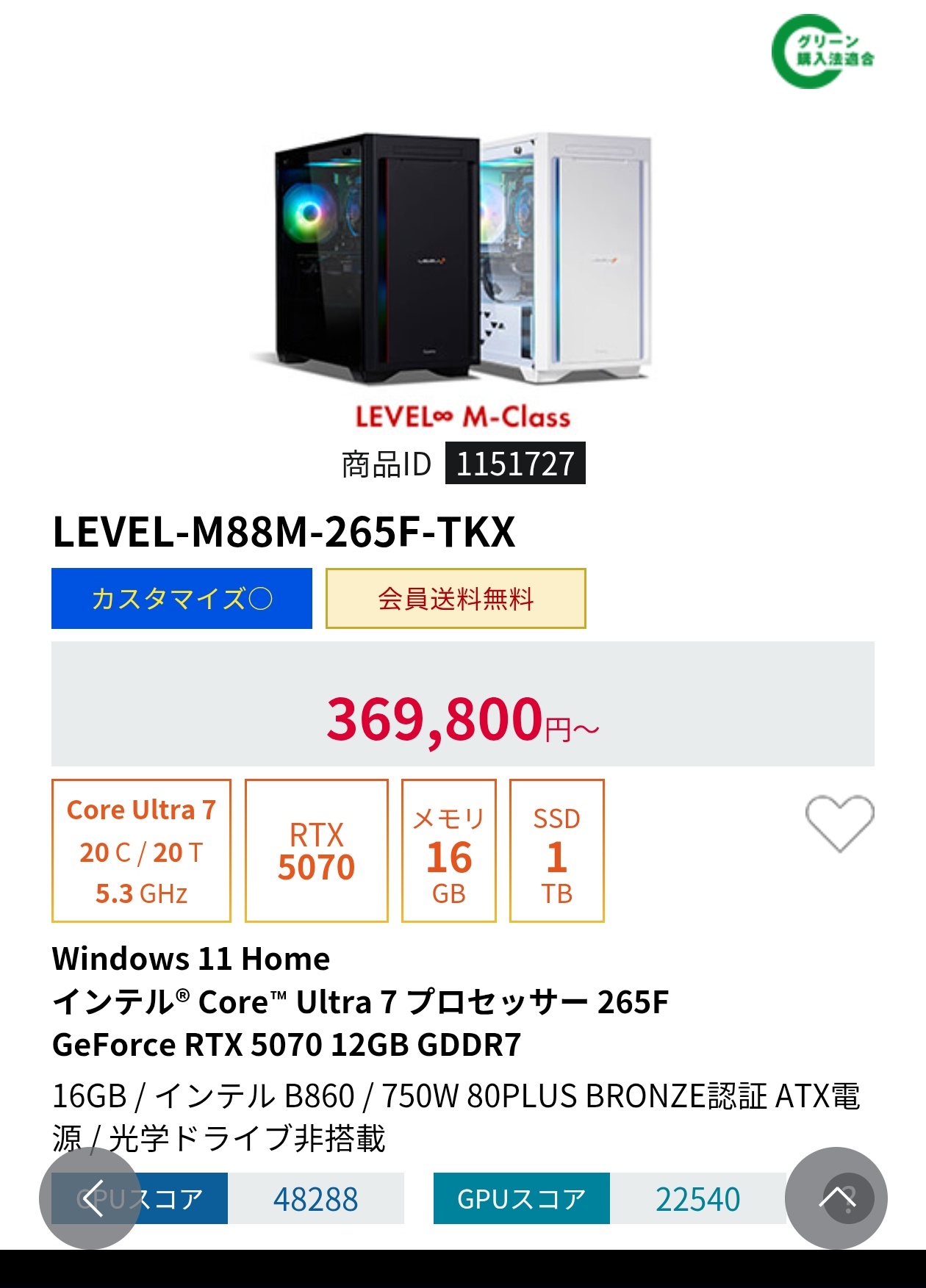Jump to top with the up-arrow button
Viewport: 926px width, 1288px height.
click(x=836, y=1198)
